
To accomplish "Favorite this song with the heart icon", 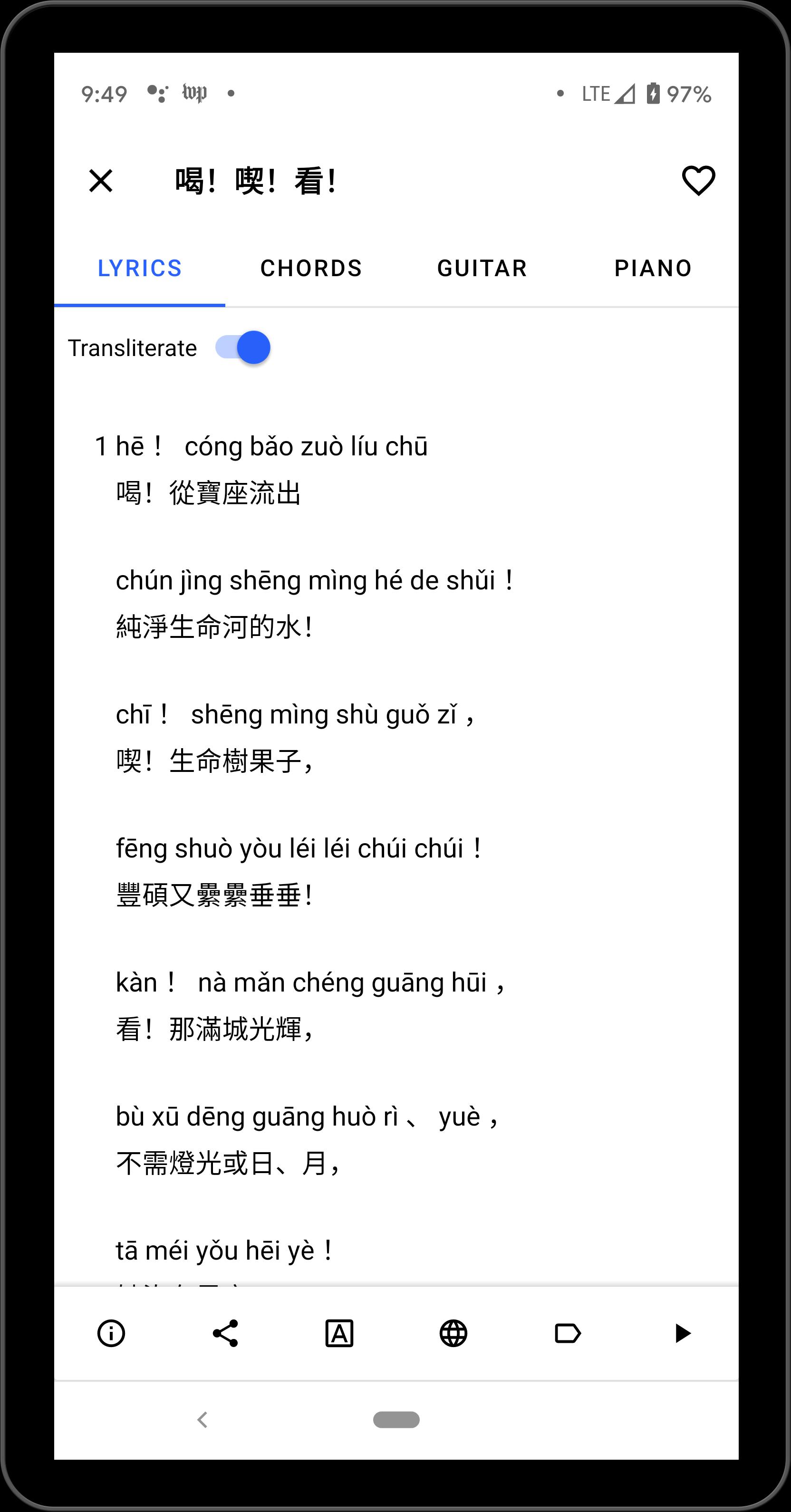I will pos(698,181).
